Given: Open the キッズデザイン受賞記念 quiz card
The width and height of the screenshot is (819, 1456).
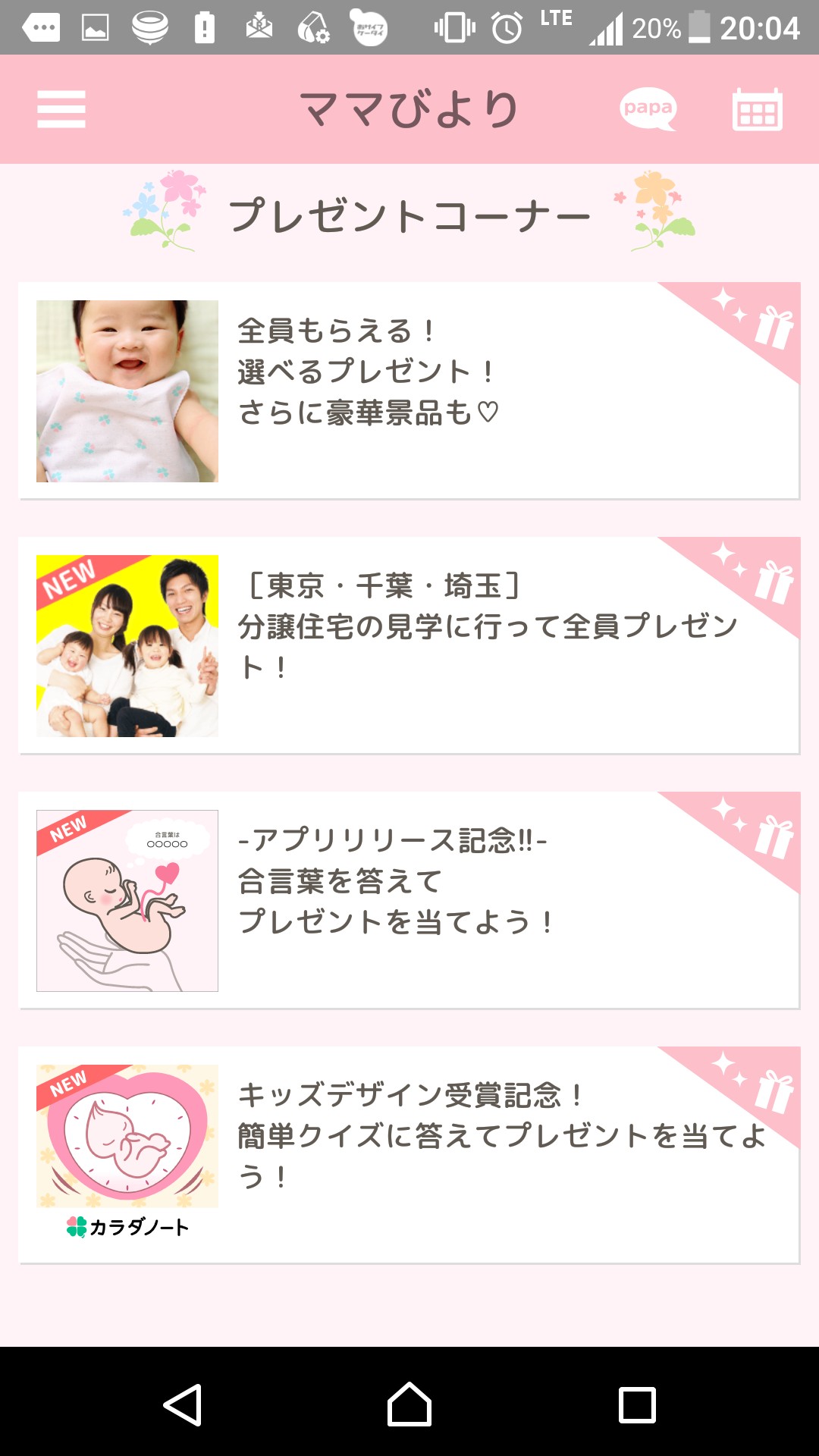Looking at the screenshot, I should point(409,1156).
